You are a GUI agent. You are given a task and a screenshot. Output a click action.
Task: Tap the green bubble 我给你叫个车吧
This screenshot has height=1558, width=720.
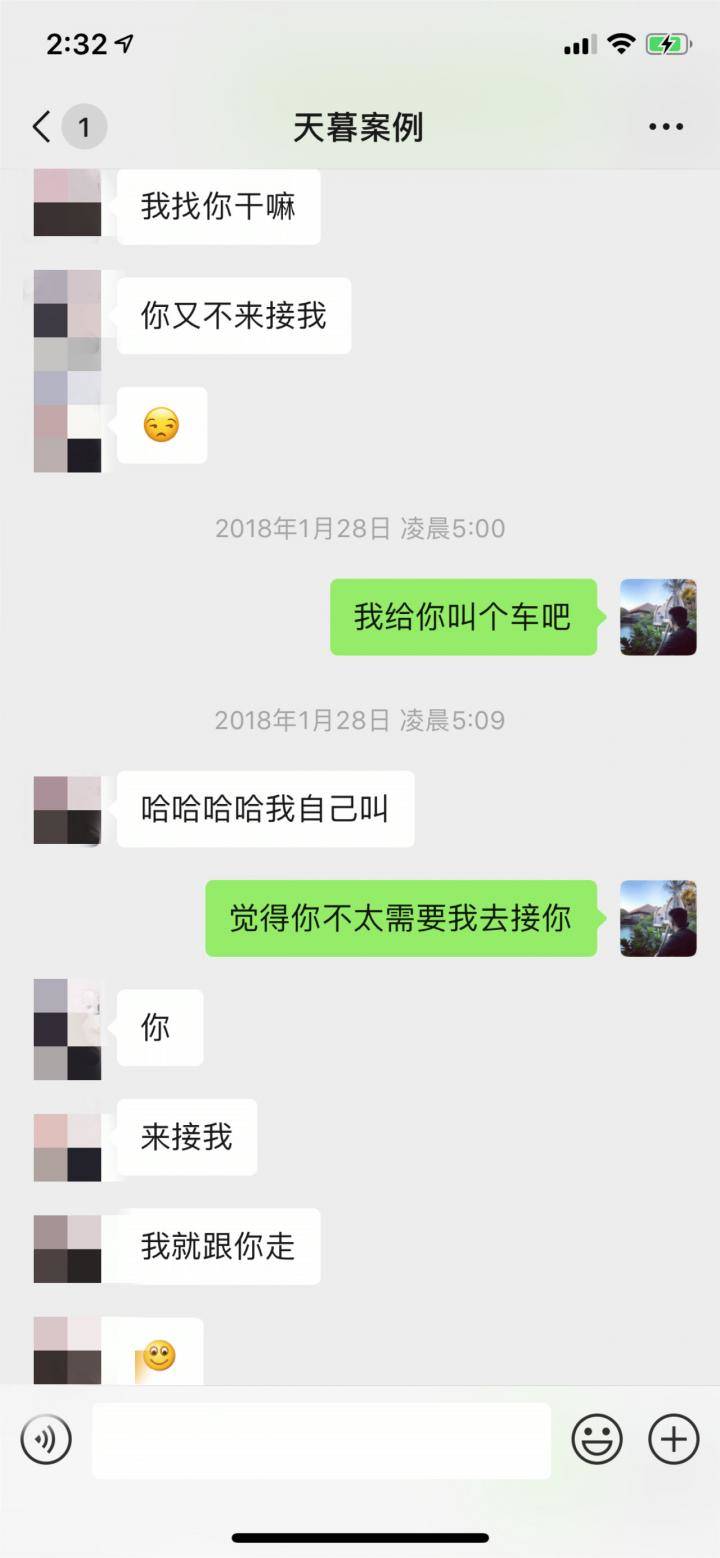click(x=462, y=618)
